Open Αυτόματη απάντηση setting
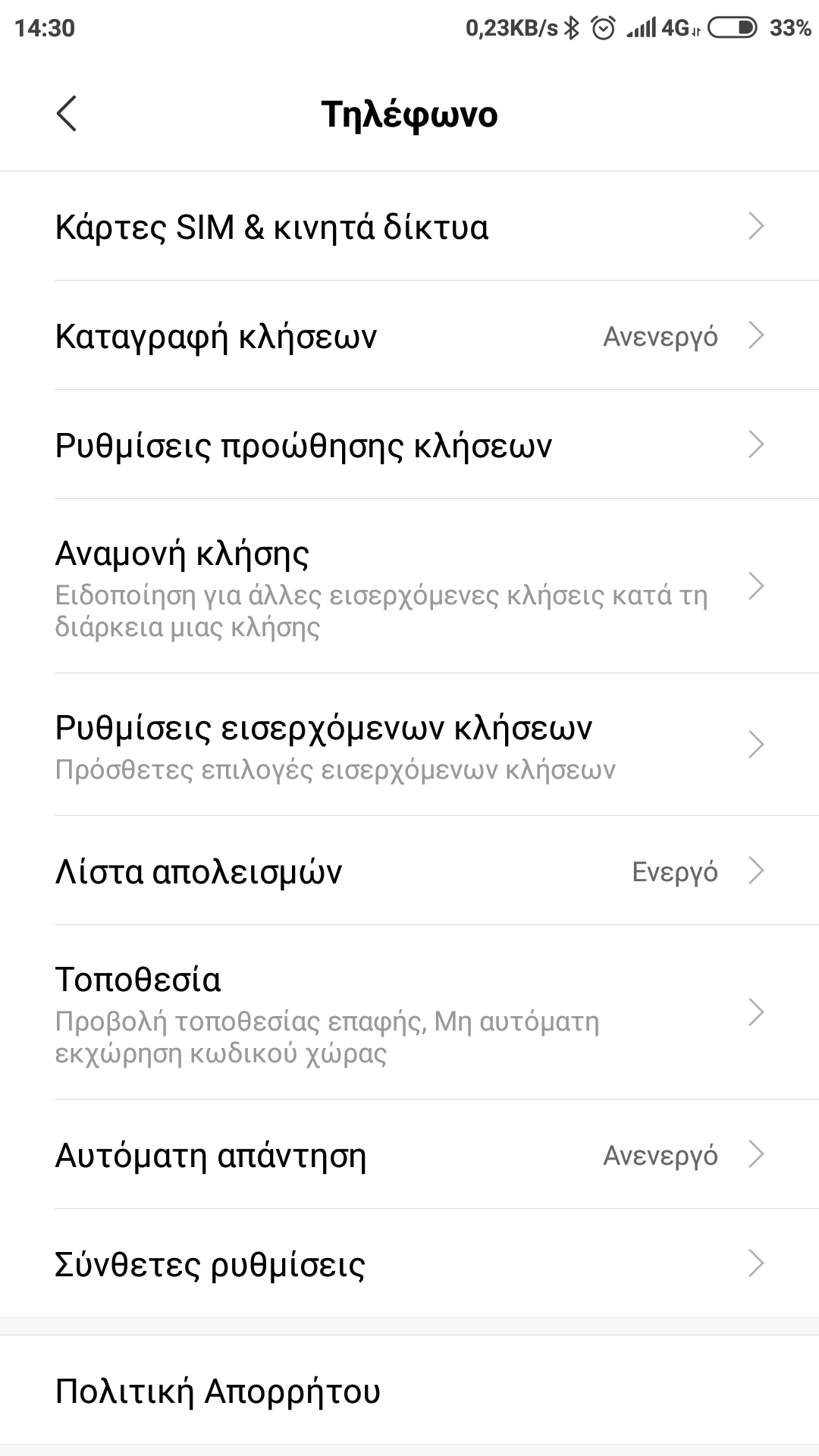This screenshot has width=819, height=1456. pos(409,1155)
